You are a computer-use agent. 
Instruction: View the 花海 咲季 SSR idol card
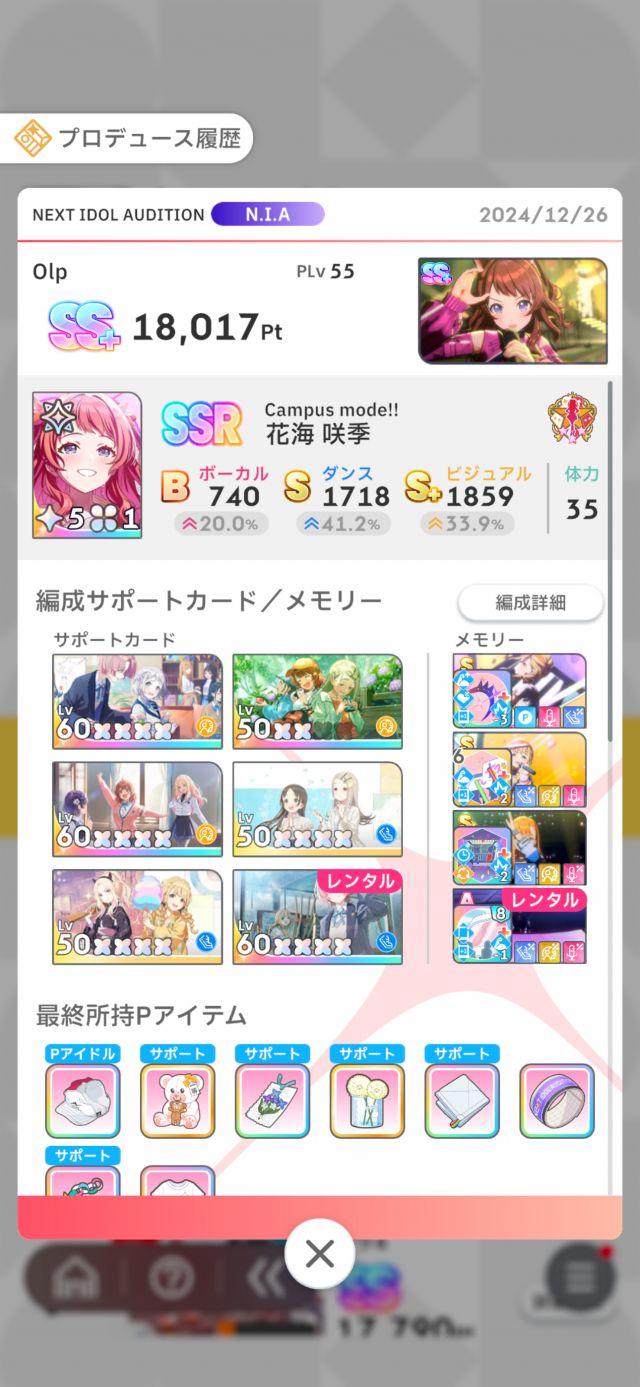point(87,465)
